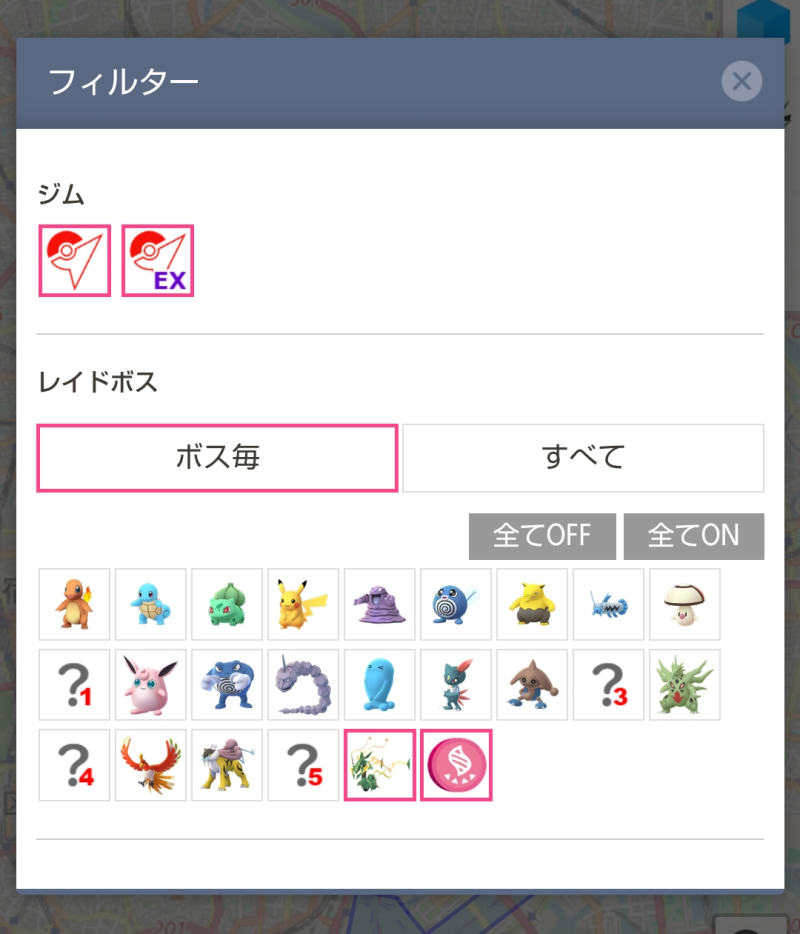Tap 全てON to enable all bosses
Viewport: 800px width, 934px height.
click(x=694, y=537)
